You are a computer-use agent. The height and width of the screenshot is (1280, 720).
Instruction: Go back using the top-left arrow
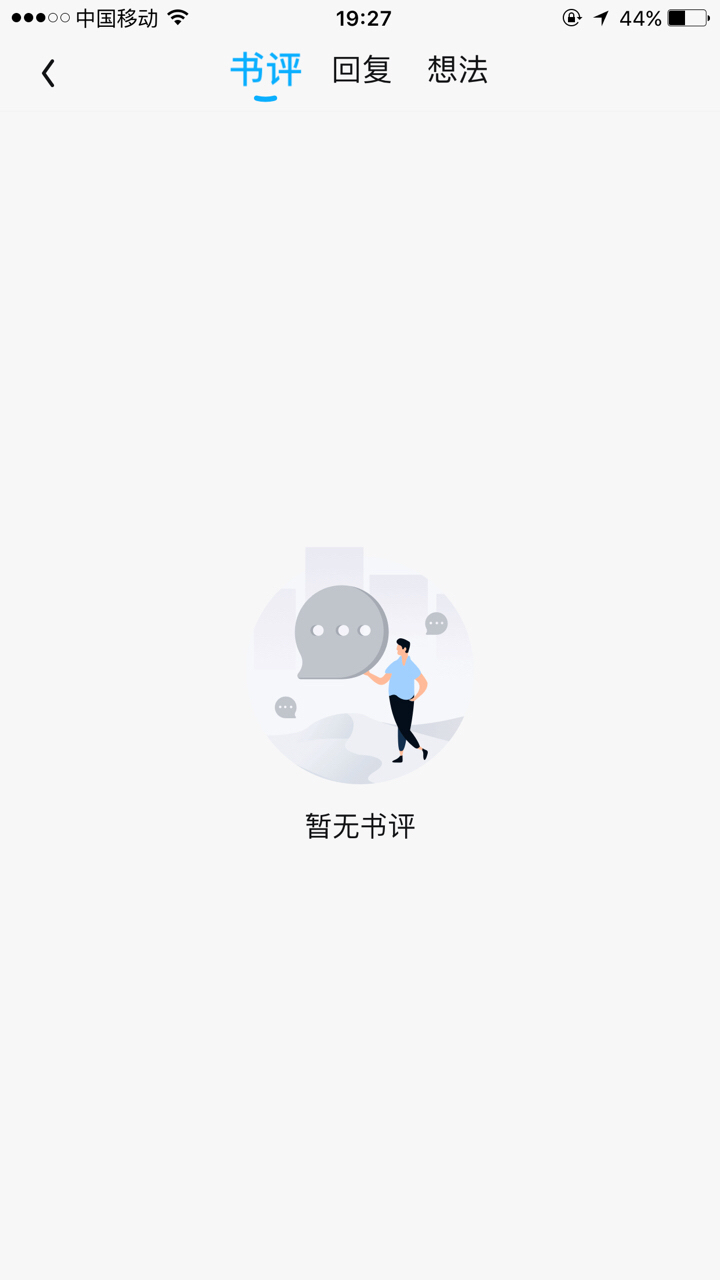coord(48,72)
